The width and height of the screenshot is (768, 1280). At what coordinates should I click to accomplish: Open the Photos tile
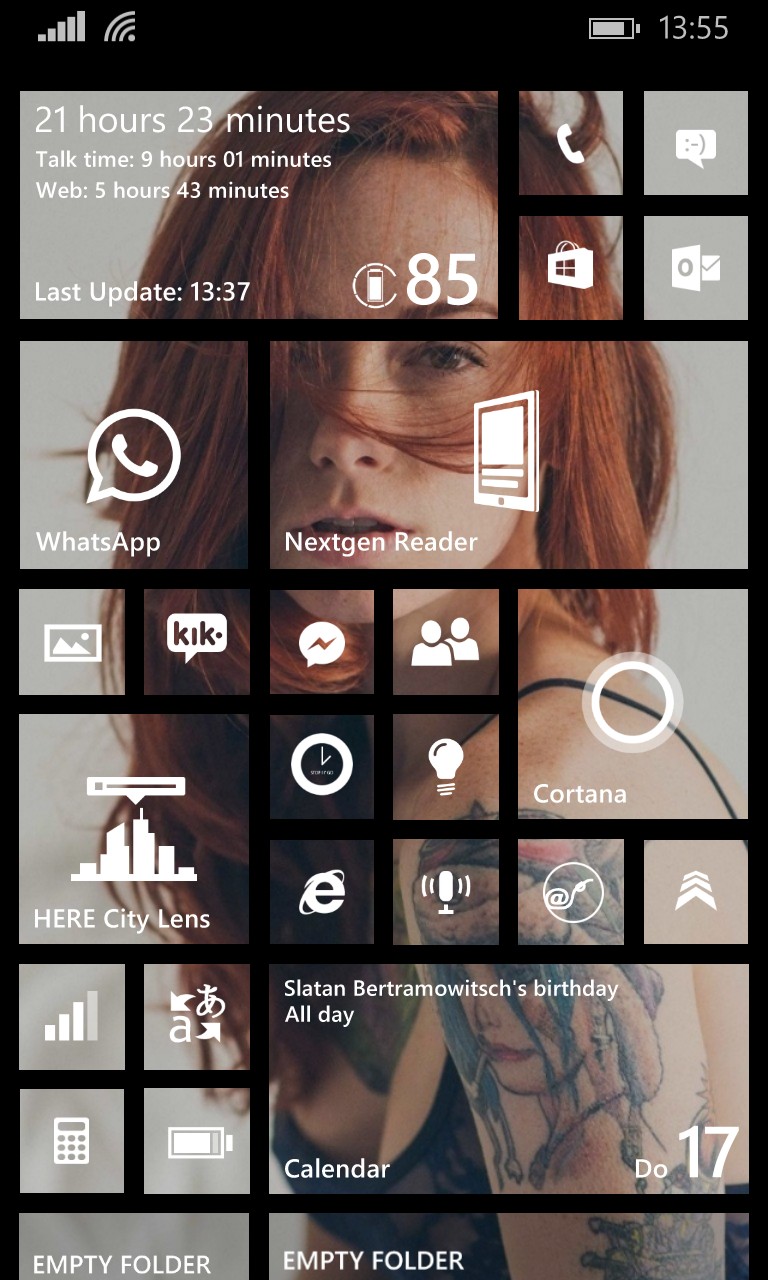click(72, 642)
